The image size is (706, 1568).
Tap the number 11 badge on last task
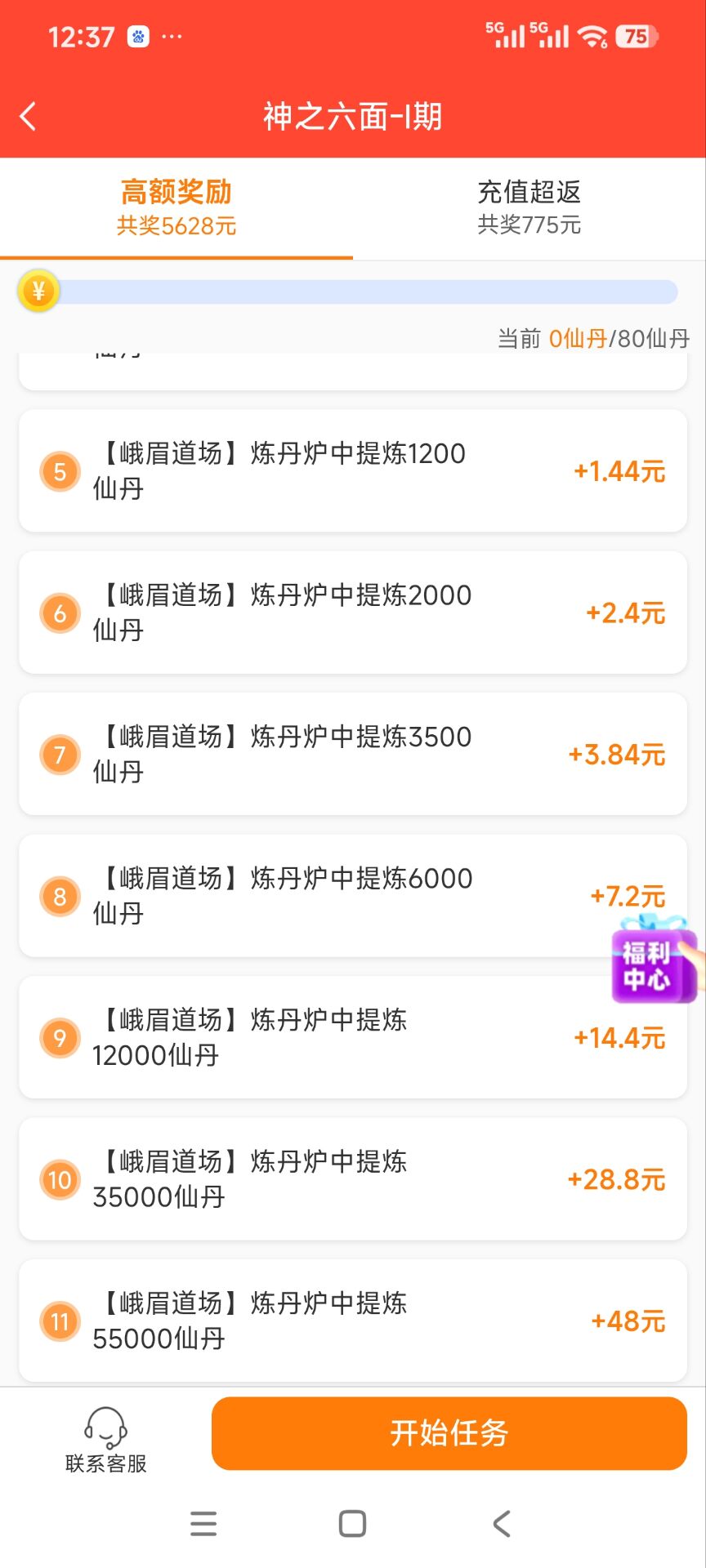60,1321
